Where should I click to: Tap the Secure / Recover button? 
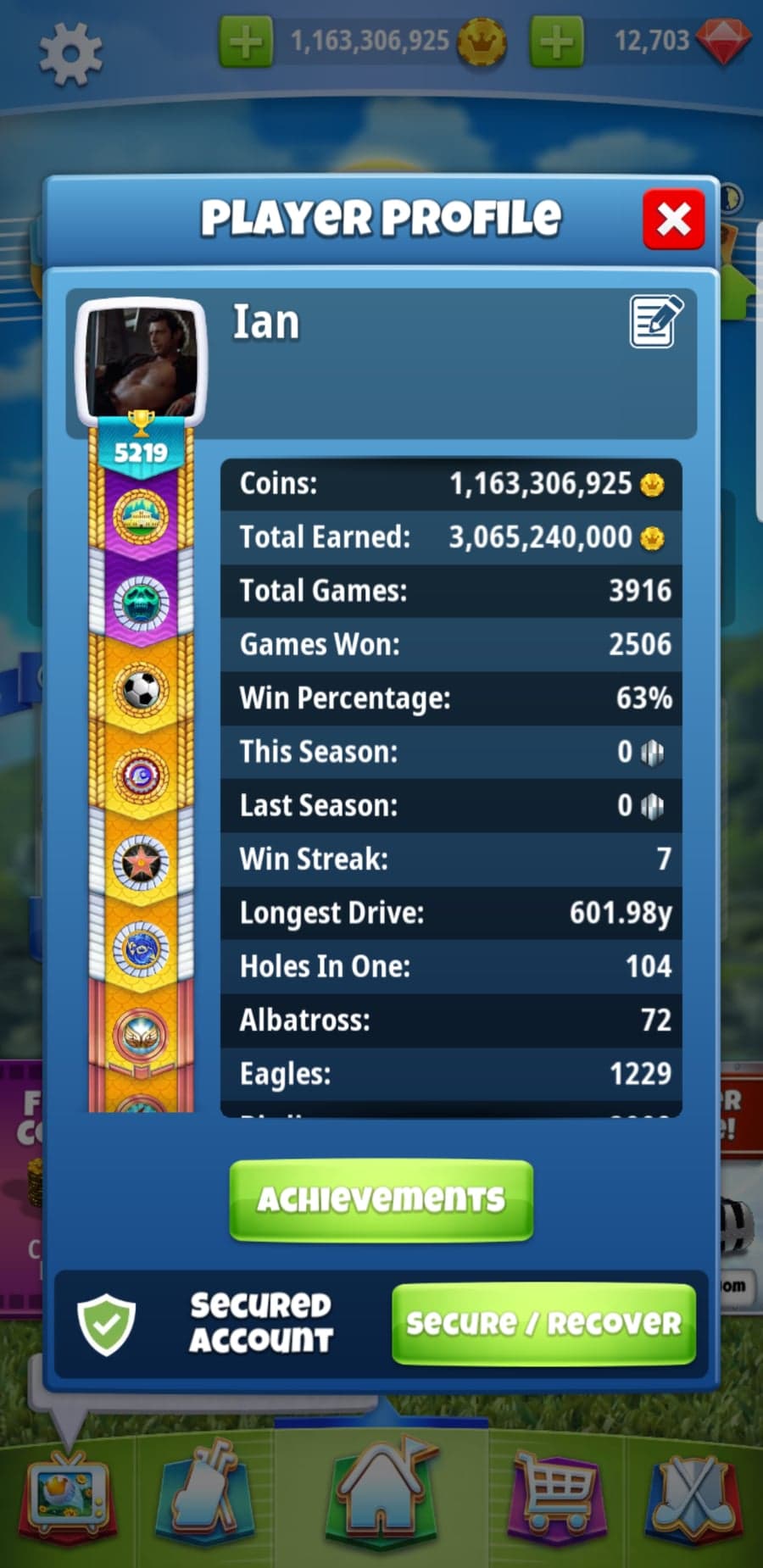click(x=543, y=1324)
